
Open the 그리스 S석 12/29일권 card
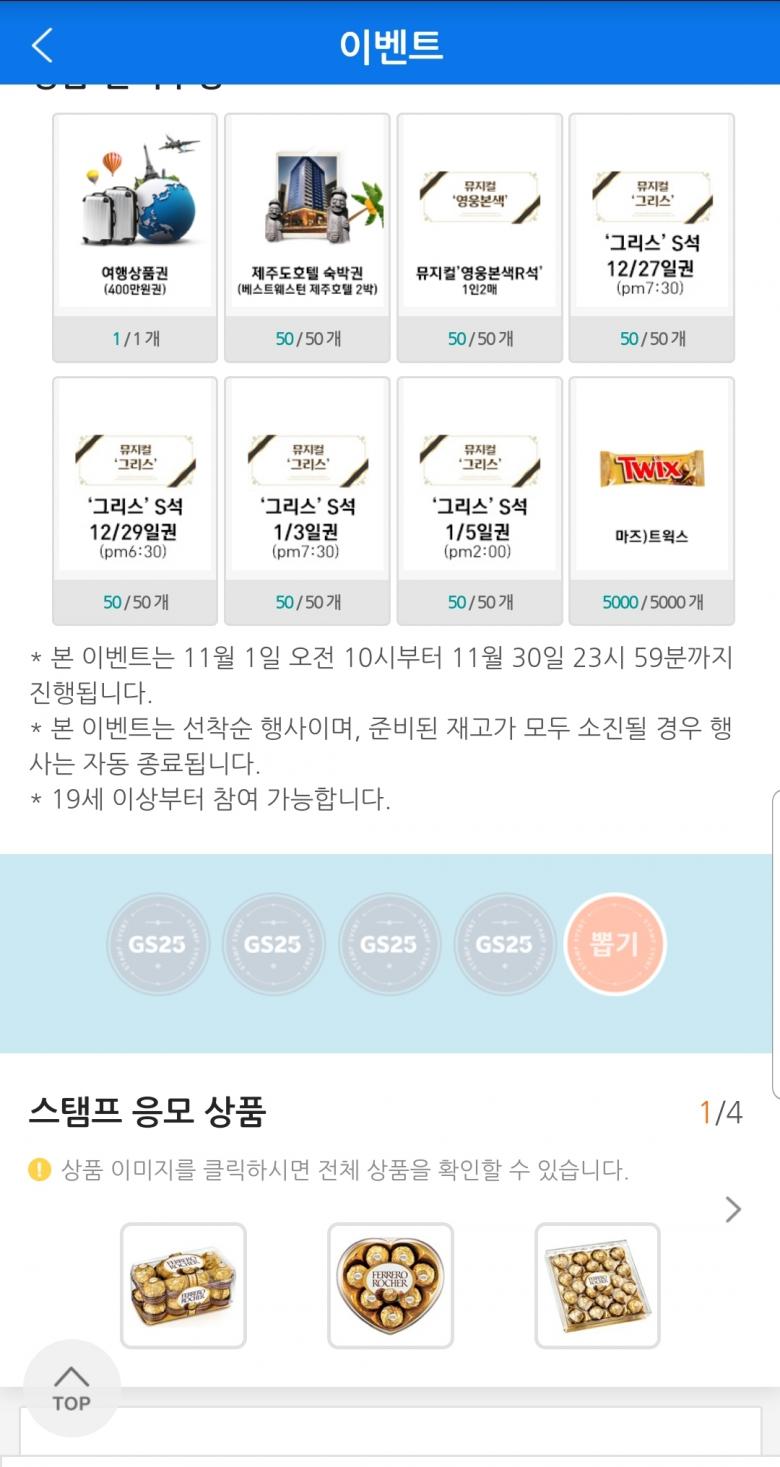point(135,500)
